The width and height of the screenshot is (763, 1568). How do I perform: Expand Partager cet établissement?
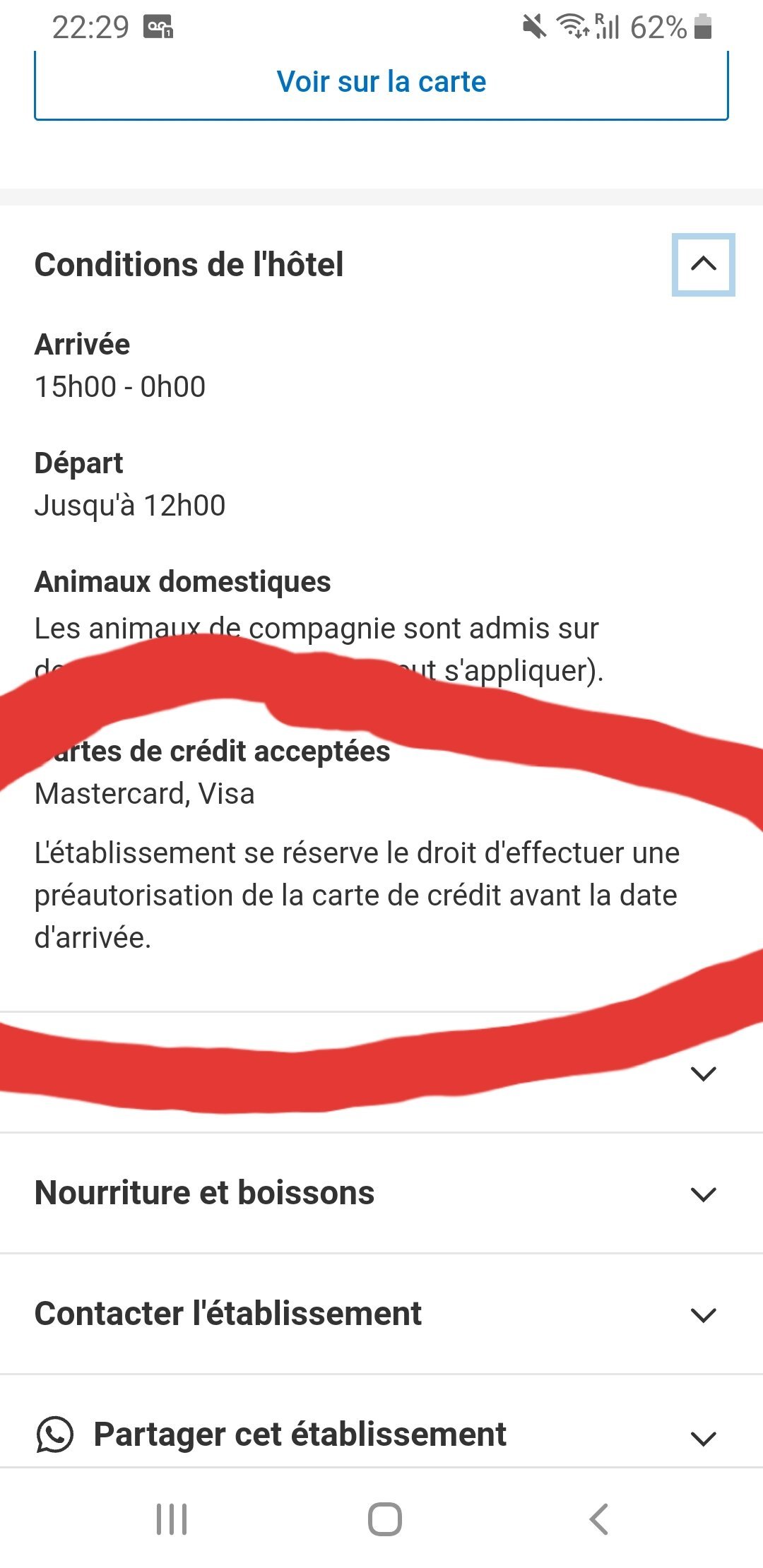point(381,1435)
